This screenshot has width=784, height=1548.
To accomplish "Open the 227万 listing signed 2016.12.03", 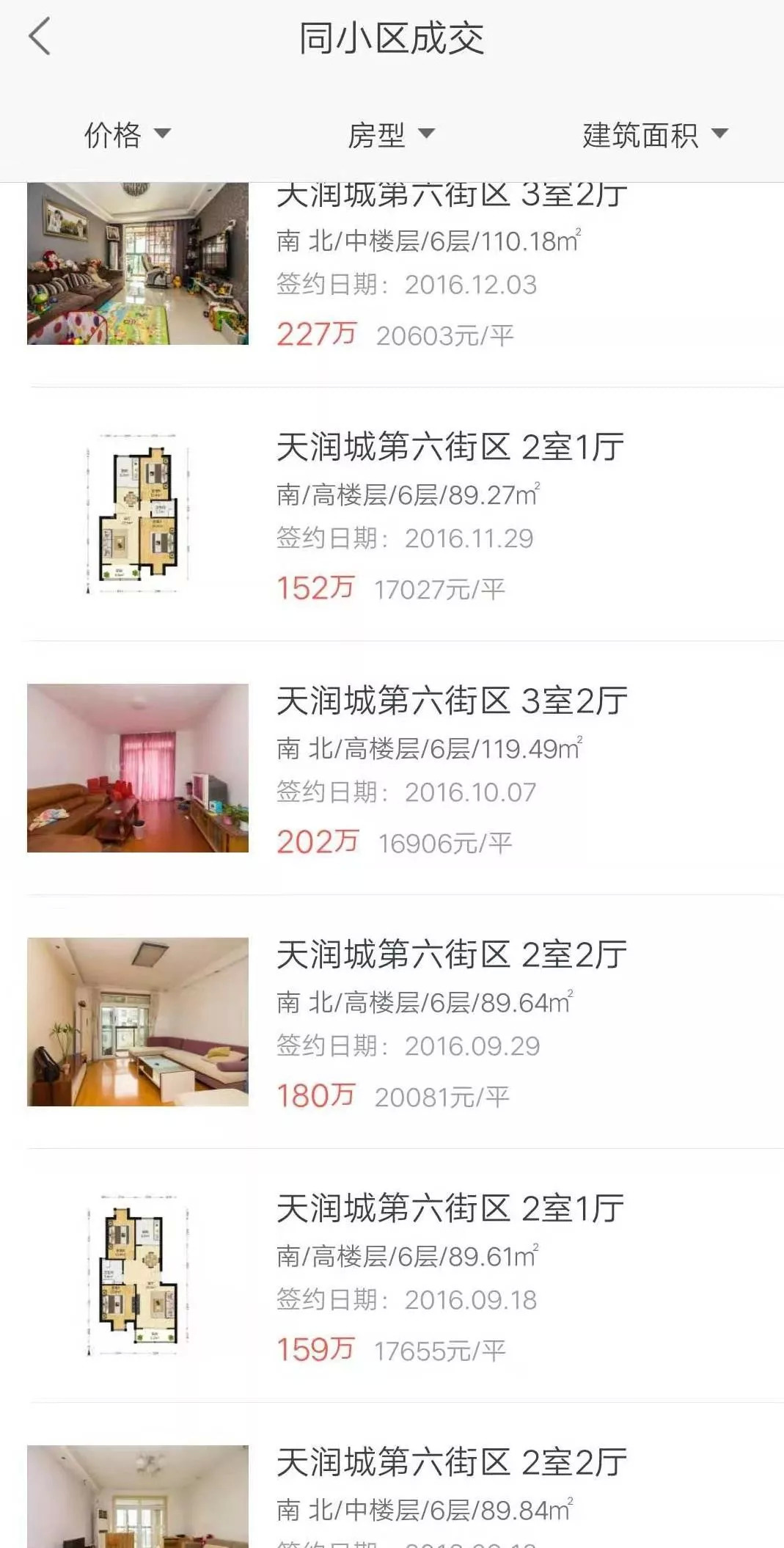I will tap(392, 285).
